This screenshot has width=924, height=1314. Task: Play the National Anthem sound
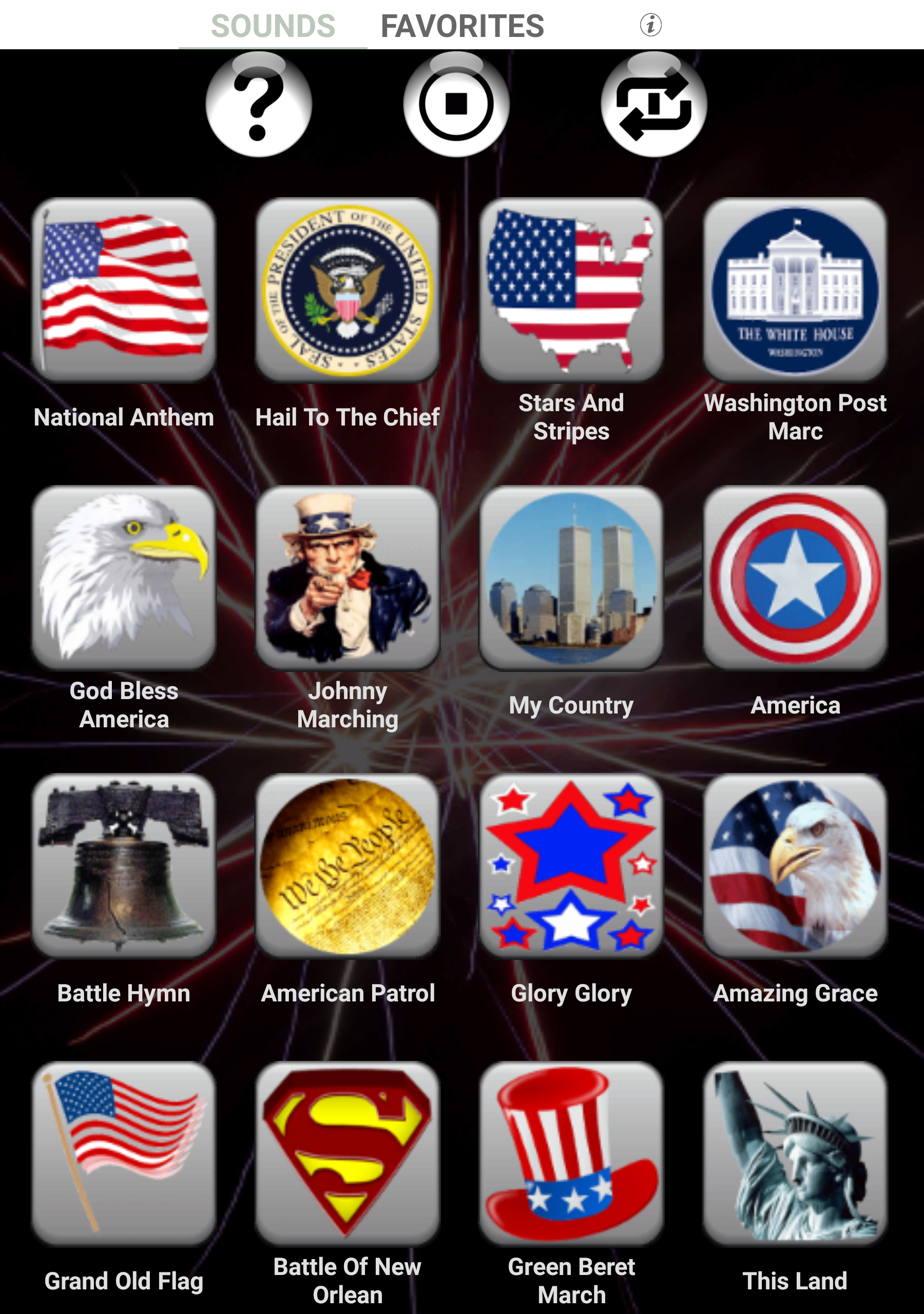tap(124, 289)
